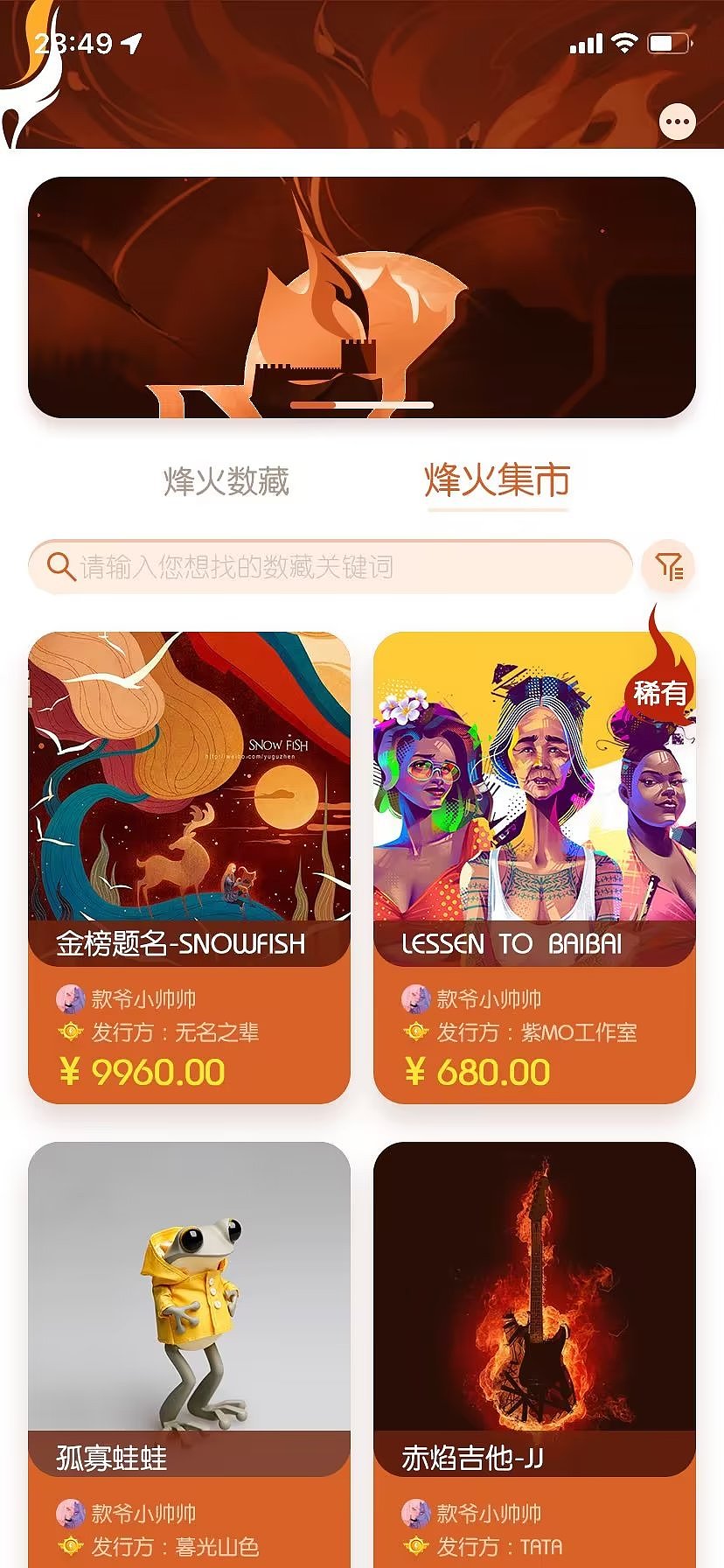This screenshot has width=724, height=1568.
Task: Click 款爷小帅帅 avatar on SNOWFISH card
Action: [69, 998]
